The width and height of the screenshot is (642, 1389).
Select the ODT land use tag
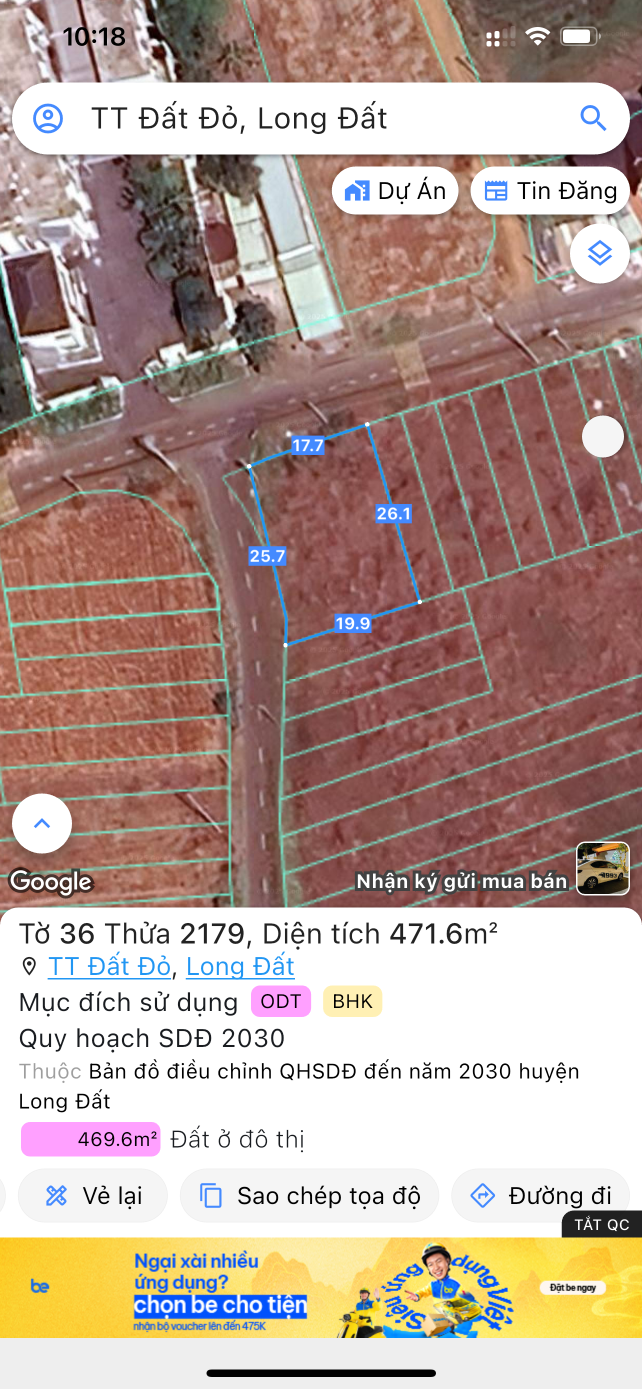[x=281, y=1002]
